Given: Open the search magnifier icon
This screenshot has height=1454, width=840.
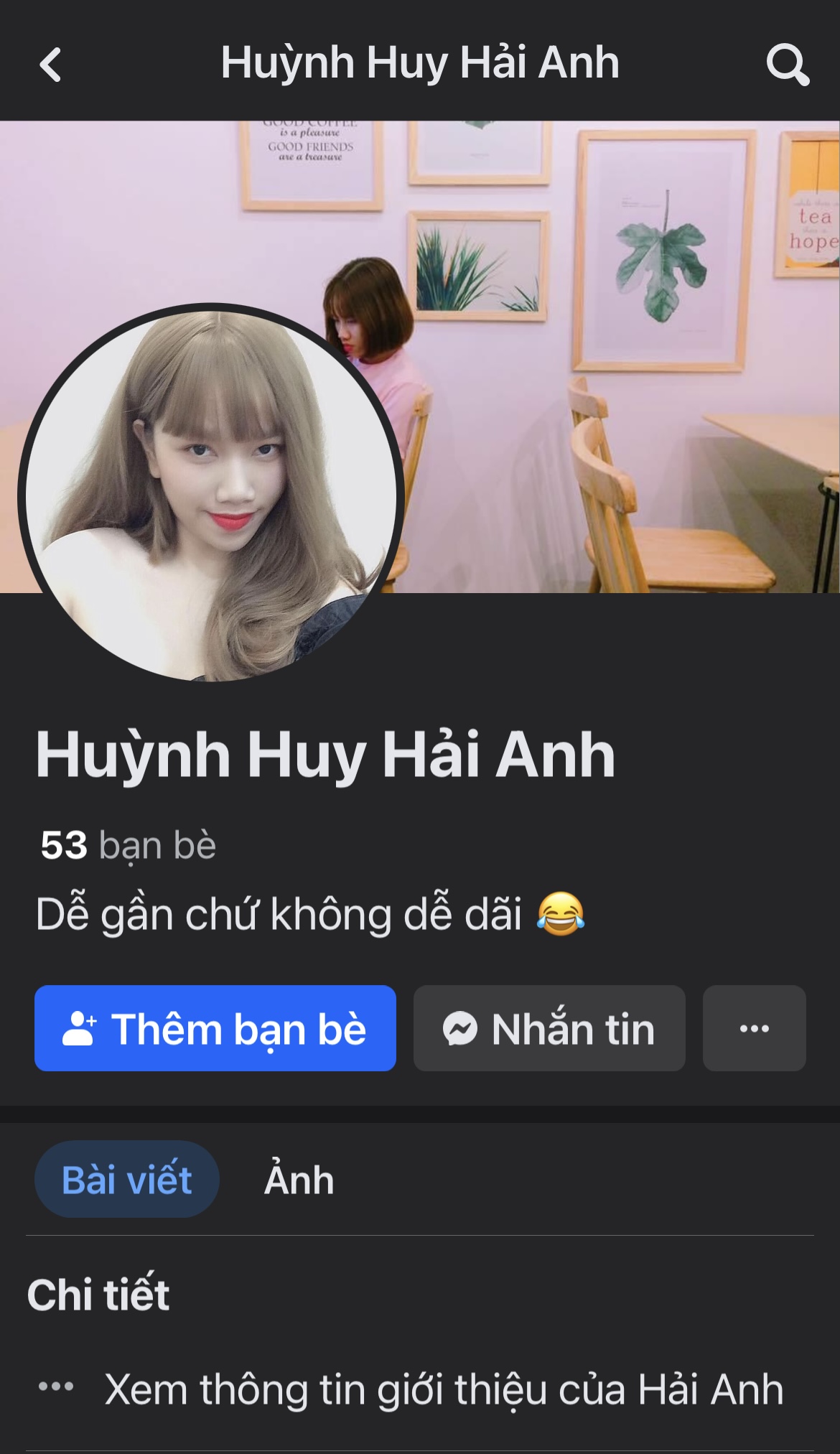Looking at the screenshot, I should click(787, 65).
